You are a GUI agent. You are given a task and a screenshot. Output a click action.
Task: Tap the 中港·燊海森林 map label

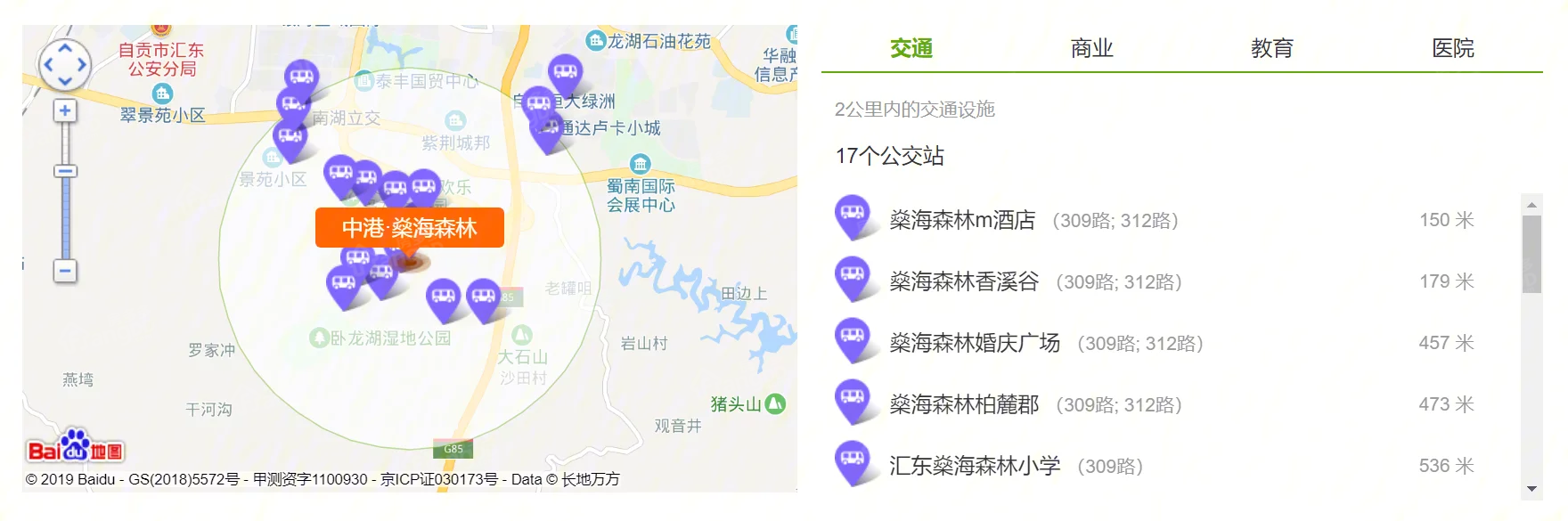click(410, 228)
